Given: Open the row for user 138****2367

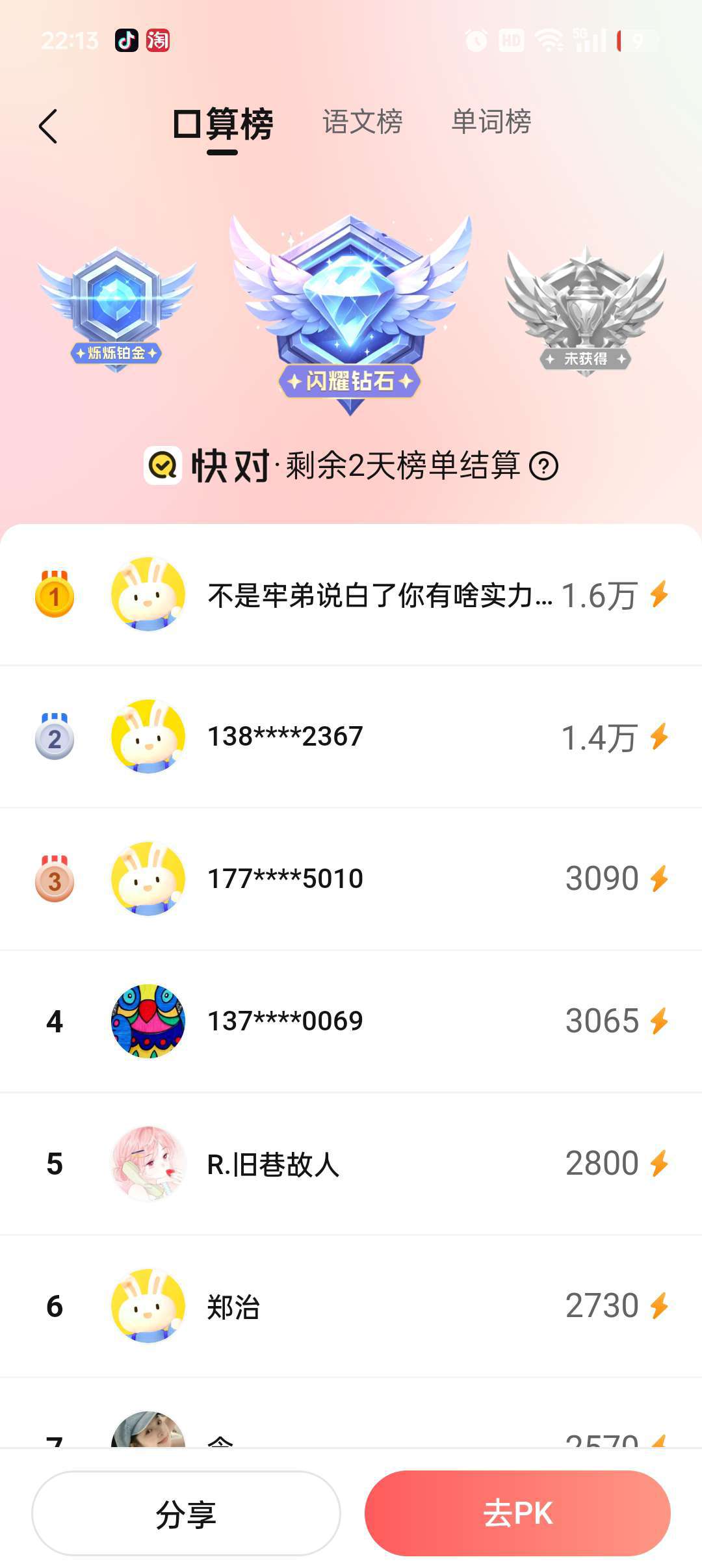Looking at the screenshot, I should [x=351, y=737].
